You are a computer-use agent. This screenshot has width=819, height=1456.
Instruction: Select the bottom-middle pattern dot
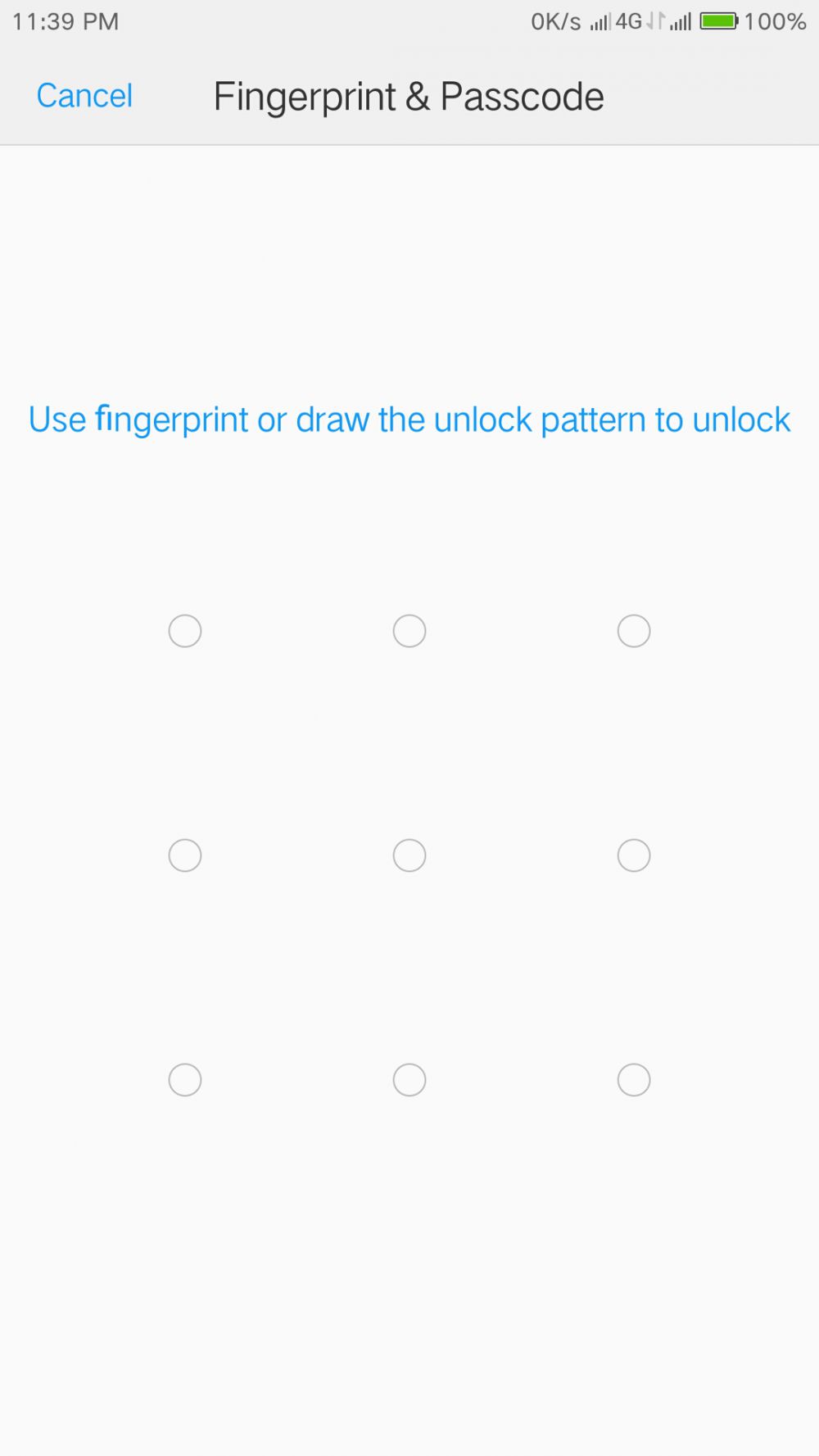(x=409, y=1080)
